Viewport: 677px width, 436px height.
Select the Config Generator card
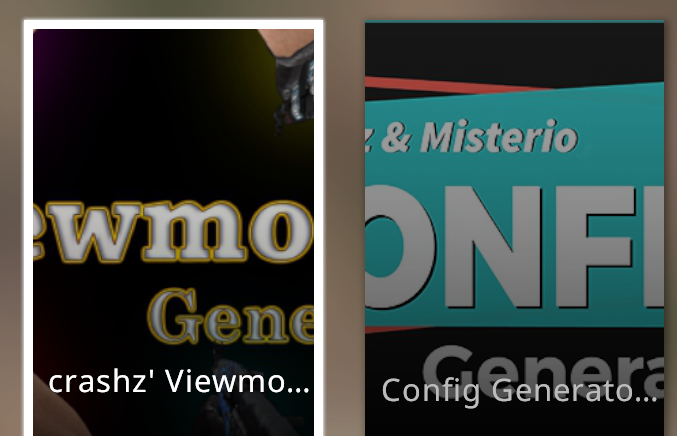click(515, 230)
